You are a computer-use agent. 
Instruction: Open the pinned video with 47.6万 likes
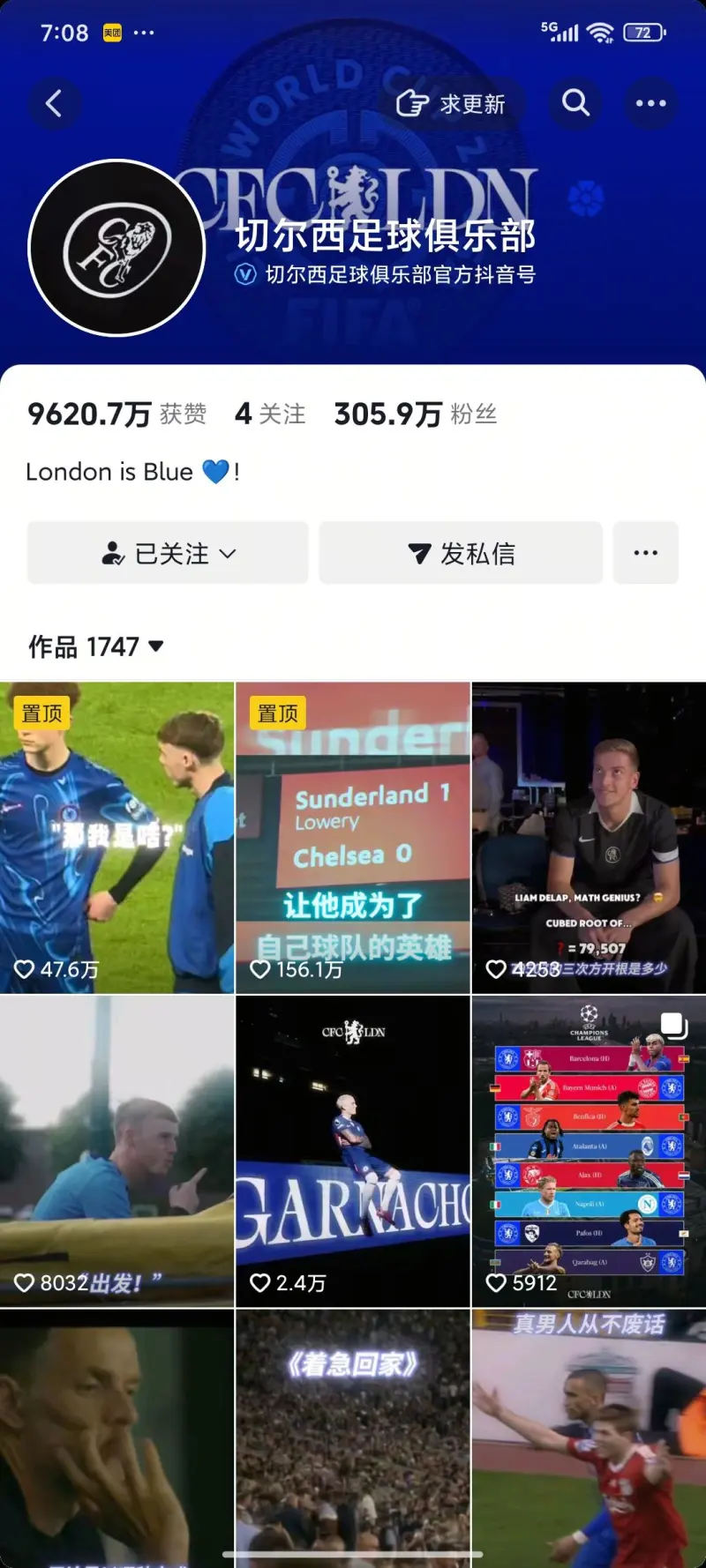116,838
